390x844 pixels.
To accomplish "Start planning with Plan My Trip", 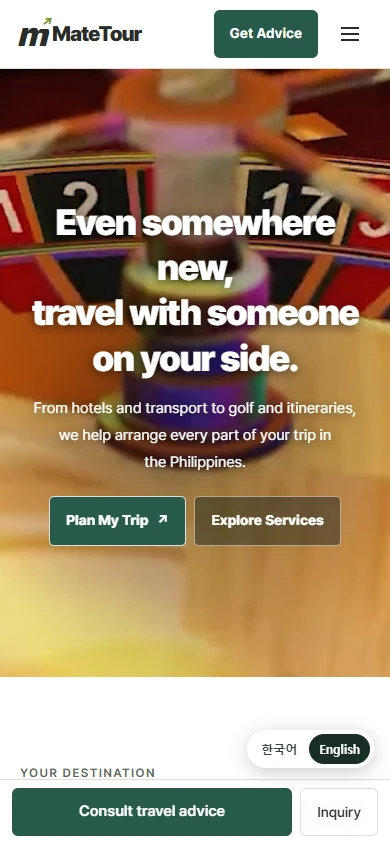I will (117, 521).
